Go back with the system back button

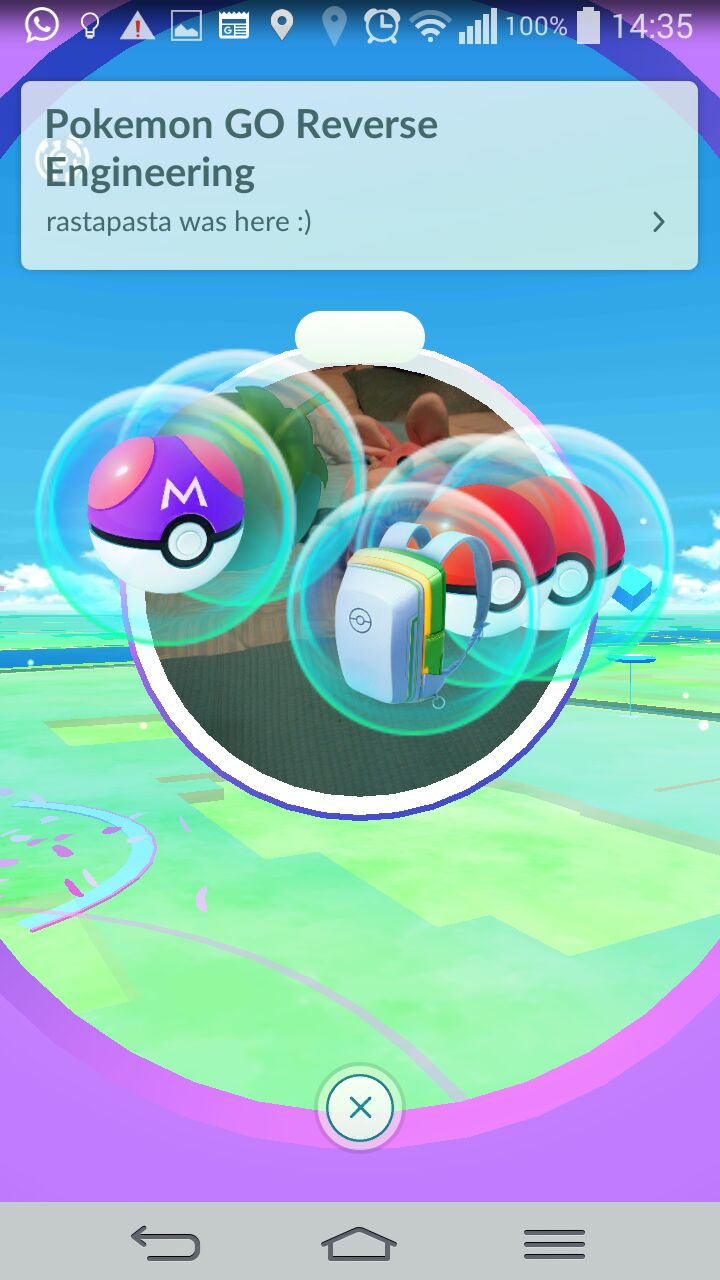(x=165, y=1243)
